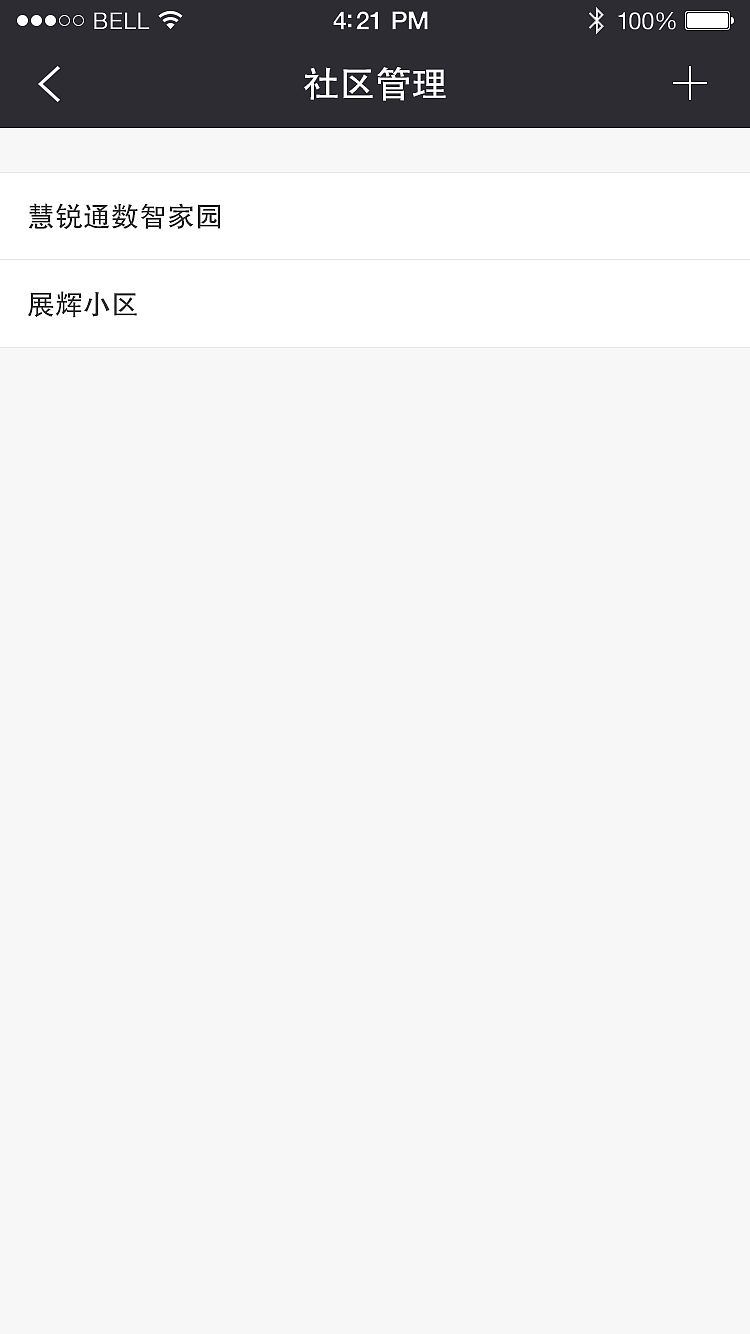750x1334 pixels.
Task: Tap the 100% battery percentage text
Action: [645, 20]
